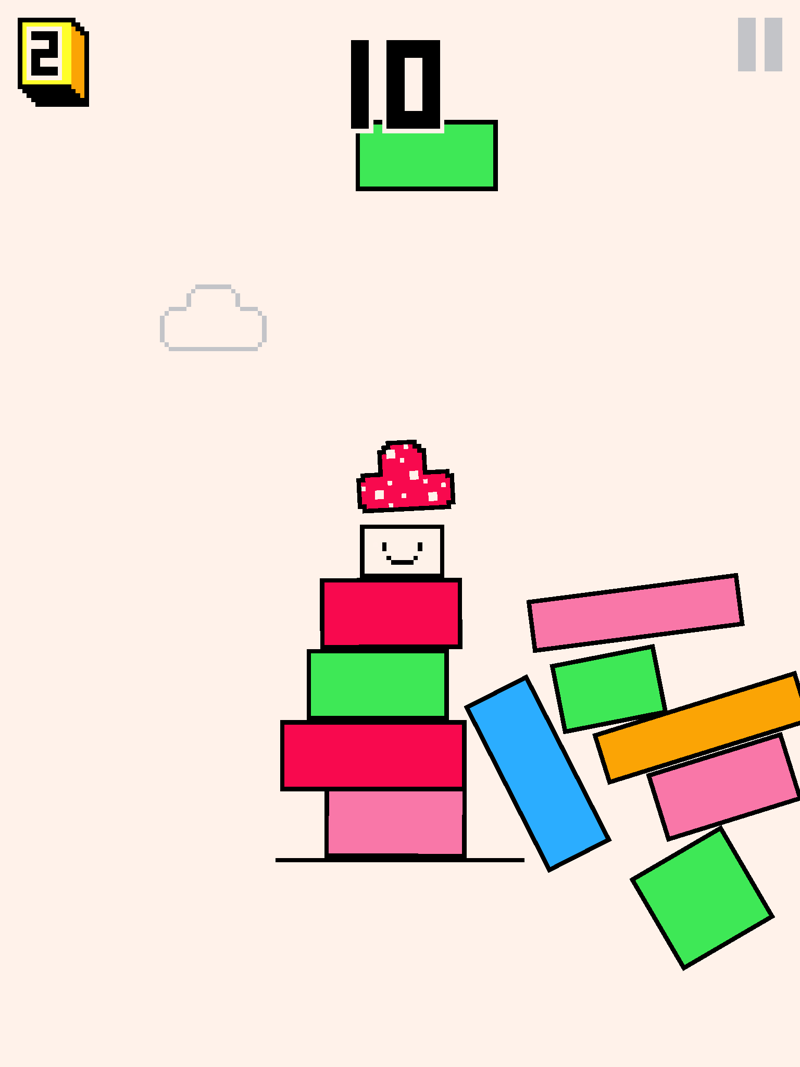The width and height of the screenshot is (800, 1067).
Task: Pause the game
Action: pyautogui.click(x=760, y=44)
